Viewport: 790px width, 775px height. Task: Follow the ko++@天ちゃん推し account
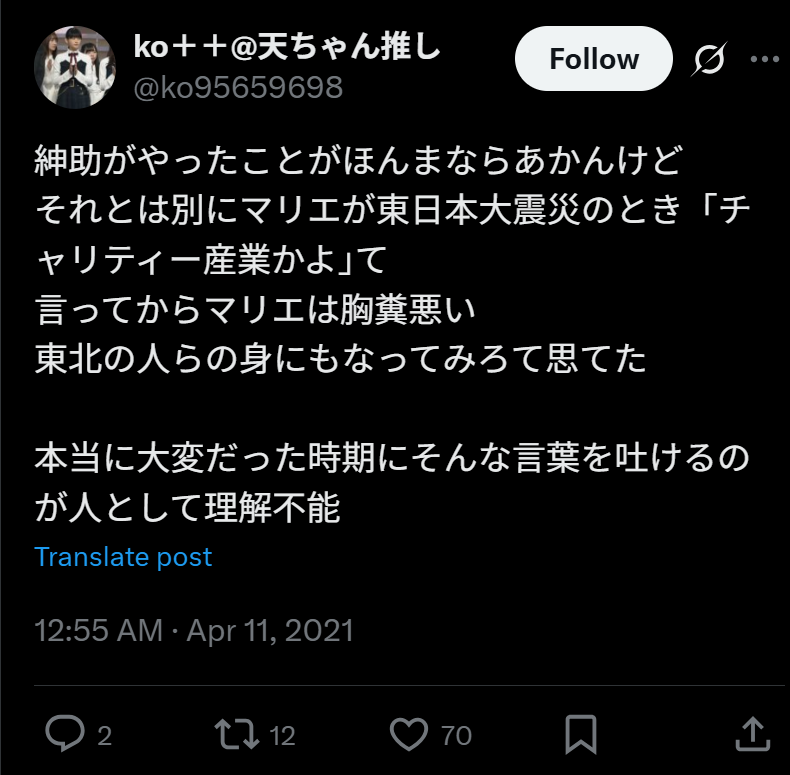click(593, 59)
